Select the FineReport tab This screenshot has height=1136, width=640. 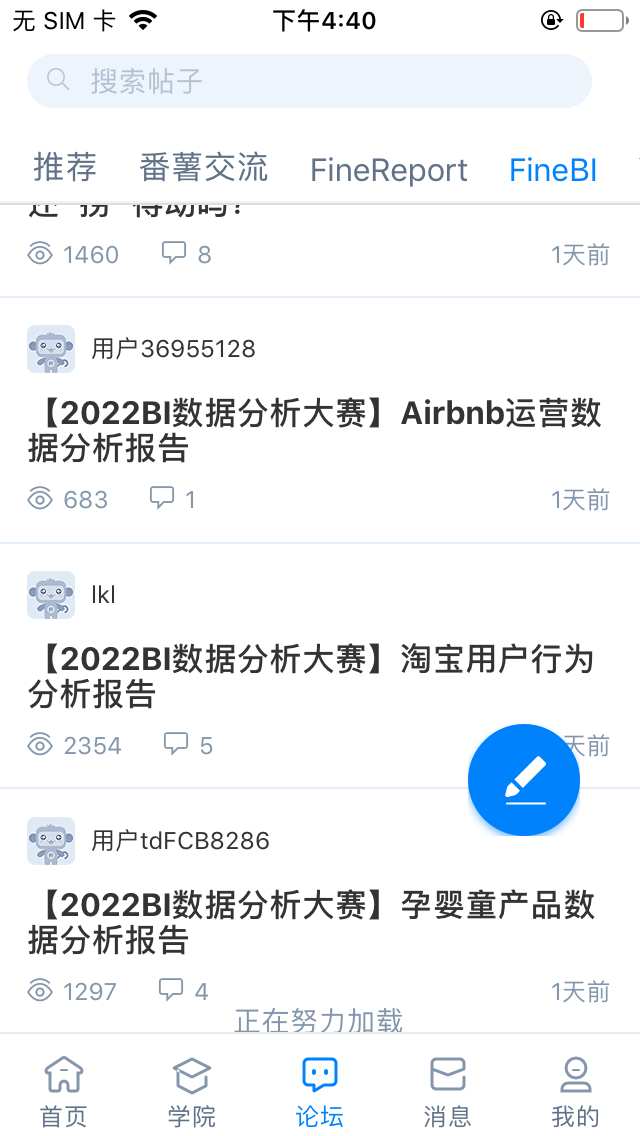pos(389,170)
